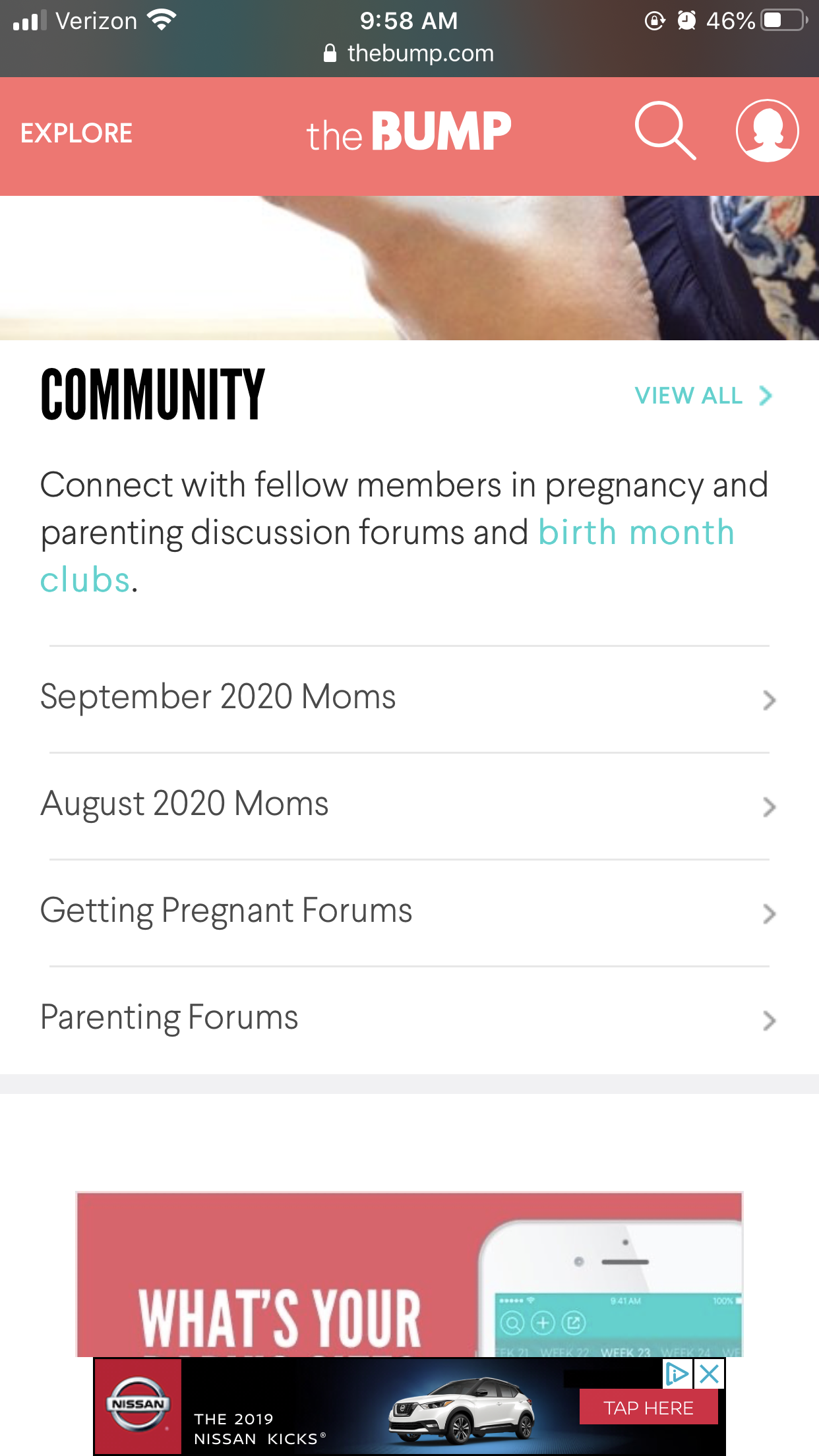Tap Here on the Nissan Kicks ad
This screenshot has height=1456, width=819.
(648, 1408)
